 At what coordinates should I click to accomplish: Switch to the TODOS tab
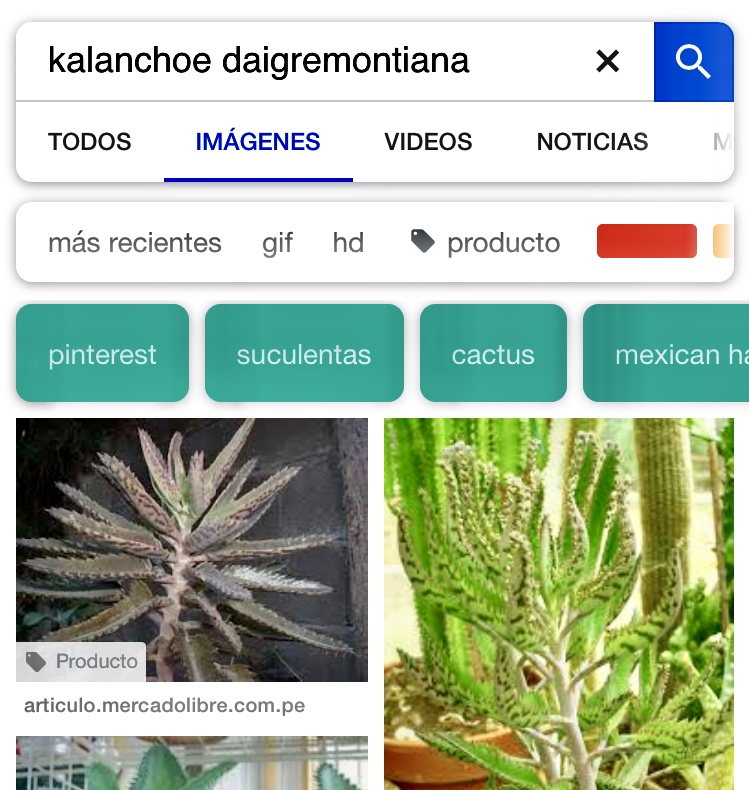[x=89, y=142]
